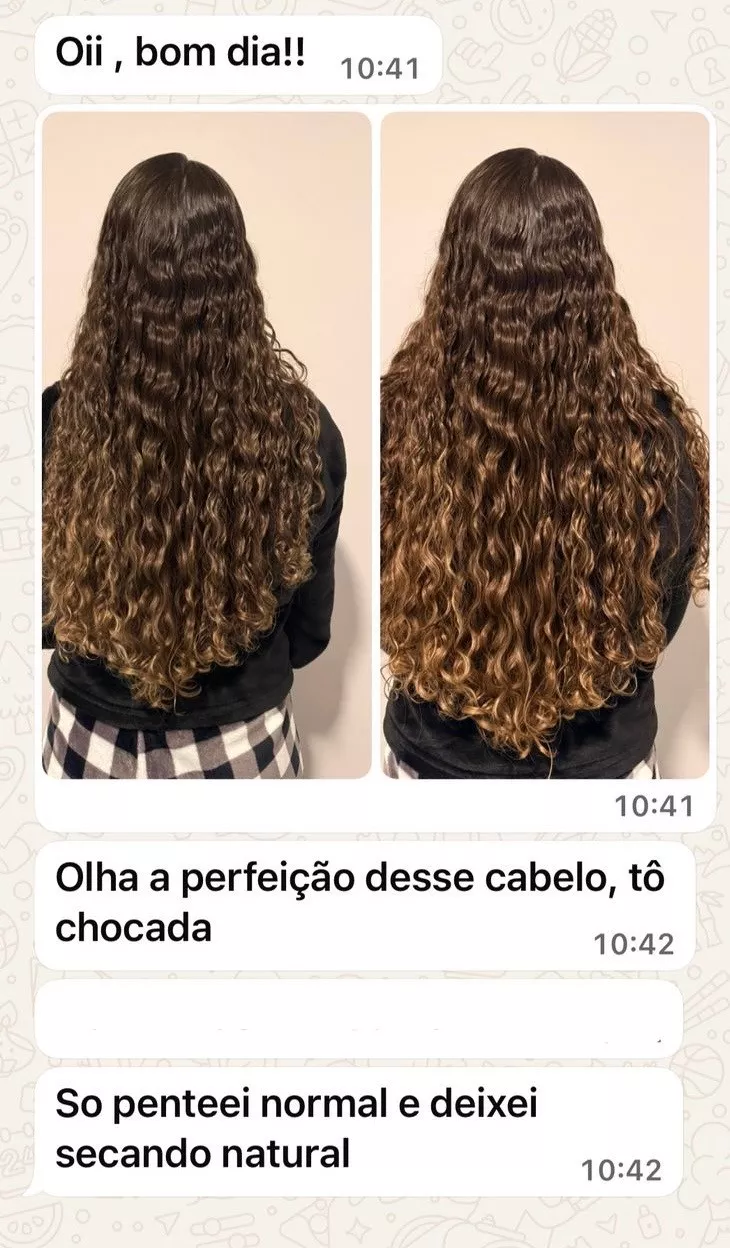Open the left curly hair photo
The image size is (730, 1248).
click(x=206, y=445)
